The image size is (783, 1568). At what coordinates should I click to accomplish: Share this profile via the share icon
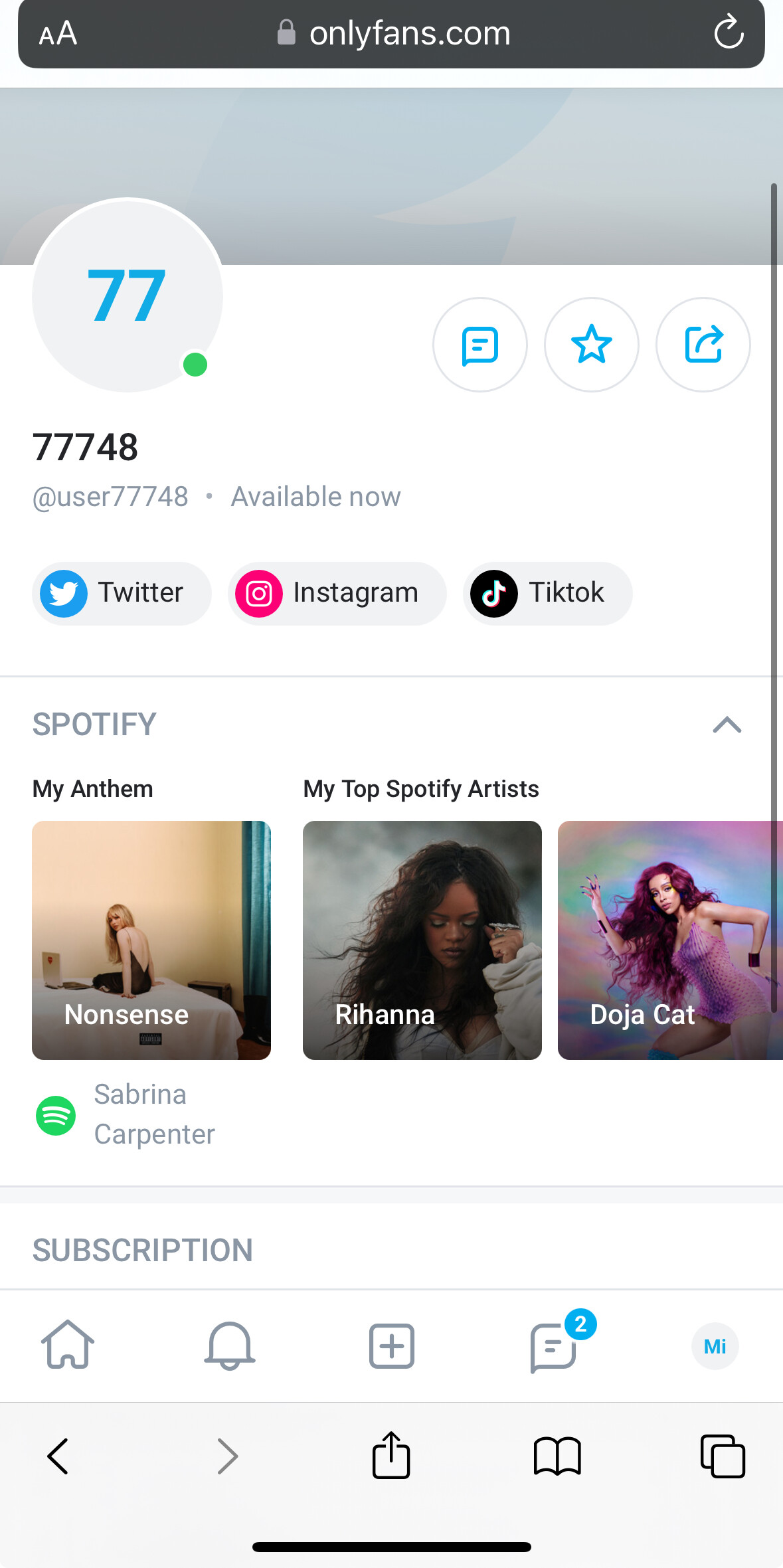coord(703,345)
